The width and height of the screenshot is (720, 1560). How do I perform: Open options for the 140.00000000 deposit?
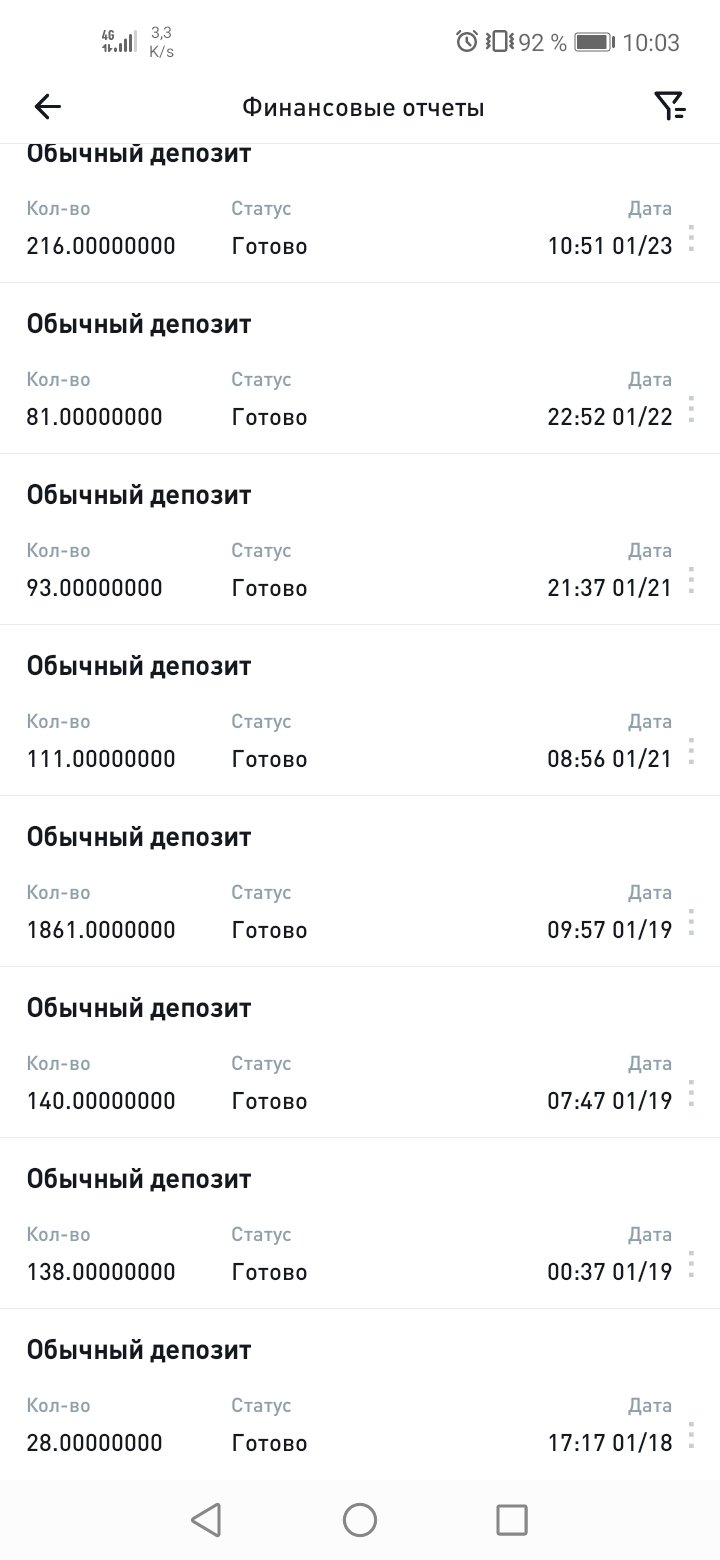(x=691, y=1094)
